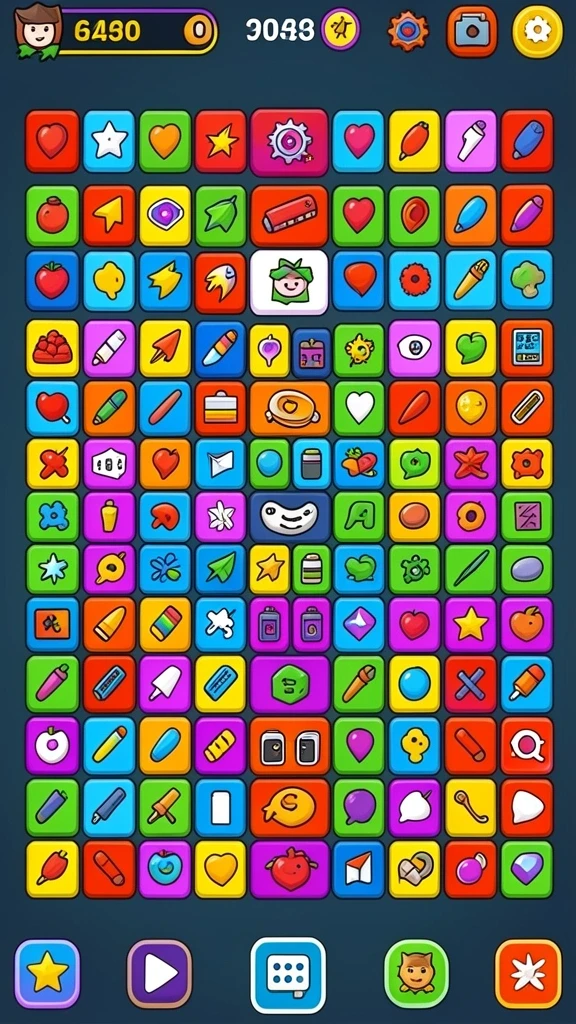Select the orange tile with two phones

289,746
